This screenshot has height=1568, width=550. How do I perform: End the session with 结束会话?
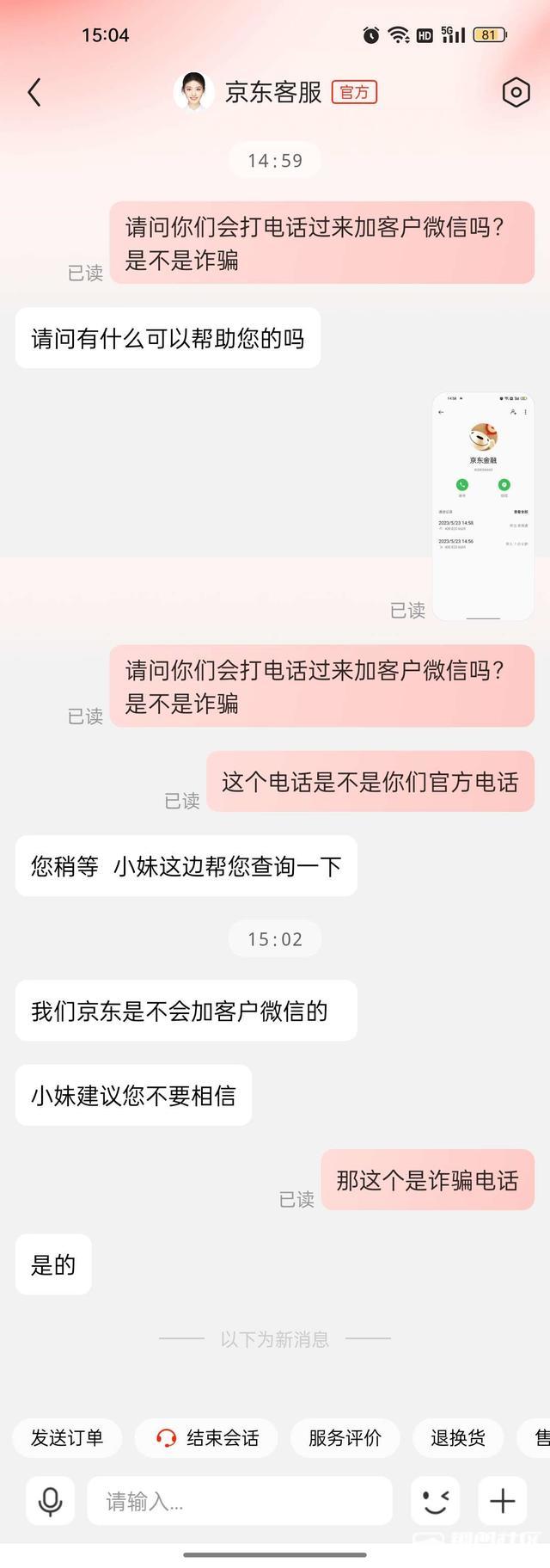pyautogui.click(x=208, y=1437)
